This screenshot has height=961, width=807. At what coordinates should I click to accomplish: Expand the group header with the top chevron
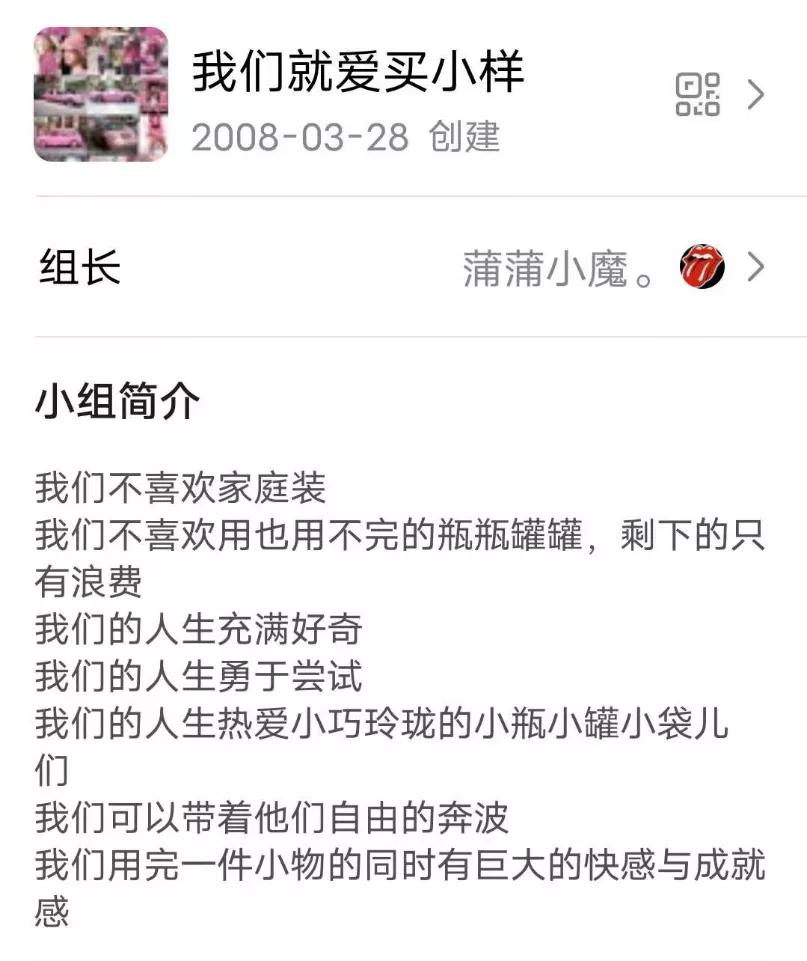point(757,93)
